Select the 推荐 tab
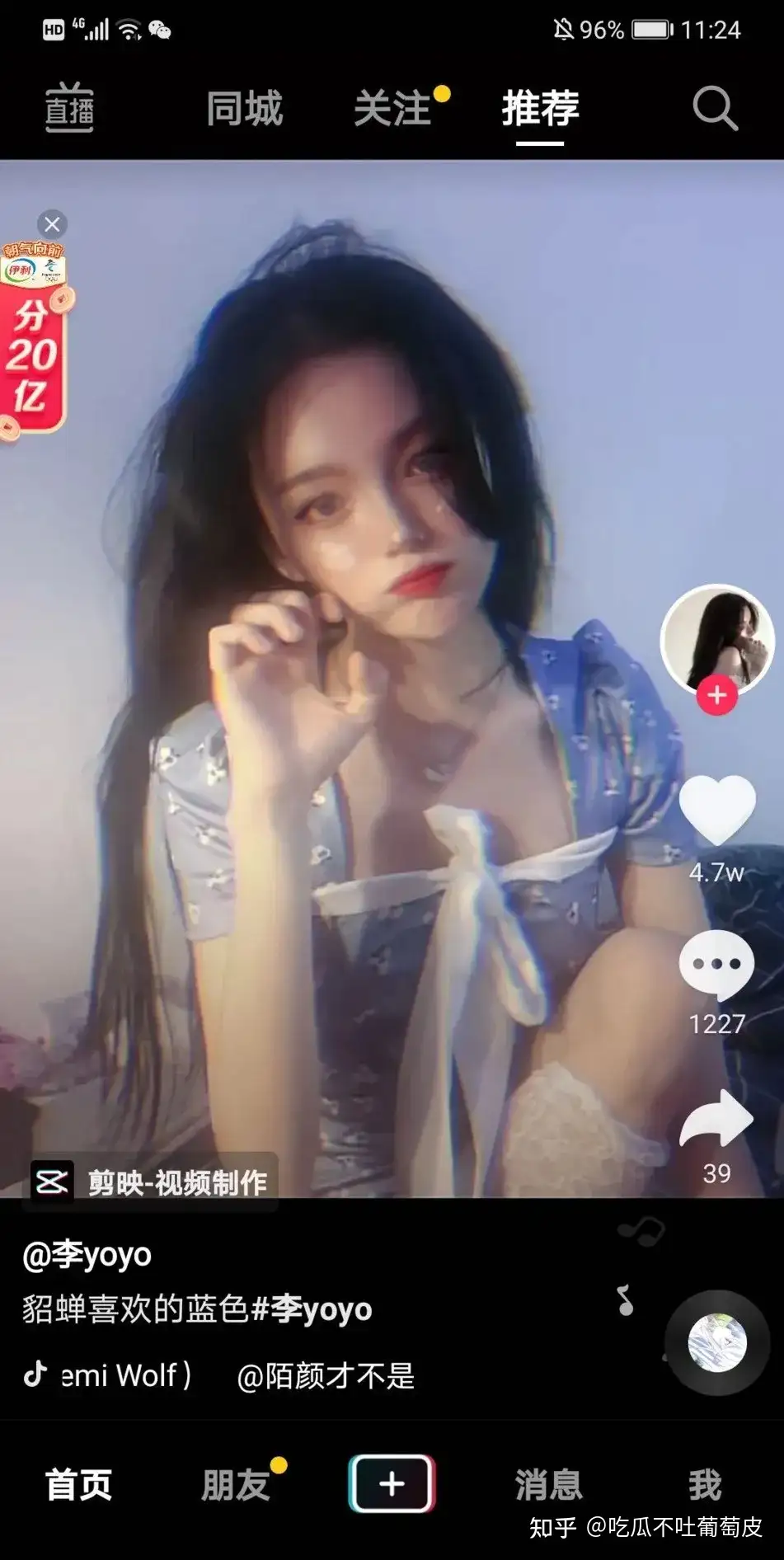This screenshot has width=784, height=1560. pyautogui.click(x=541, y=109)
